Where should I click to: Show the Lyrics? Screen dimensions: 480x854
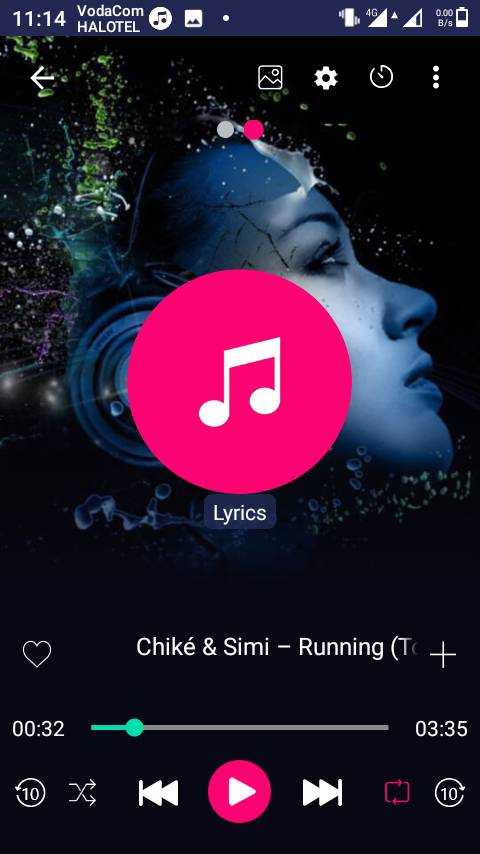pyautogui.click(x=240, y=513)
